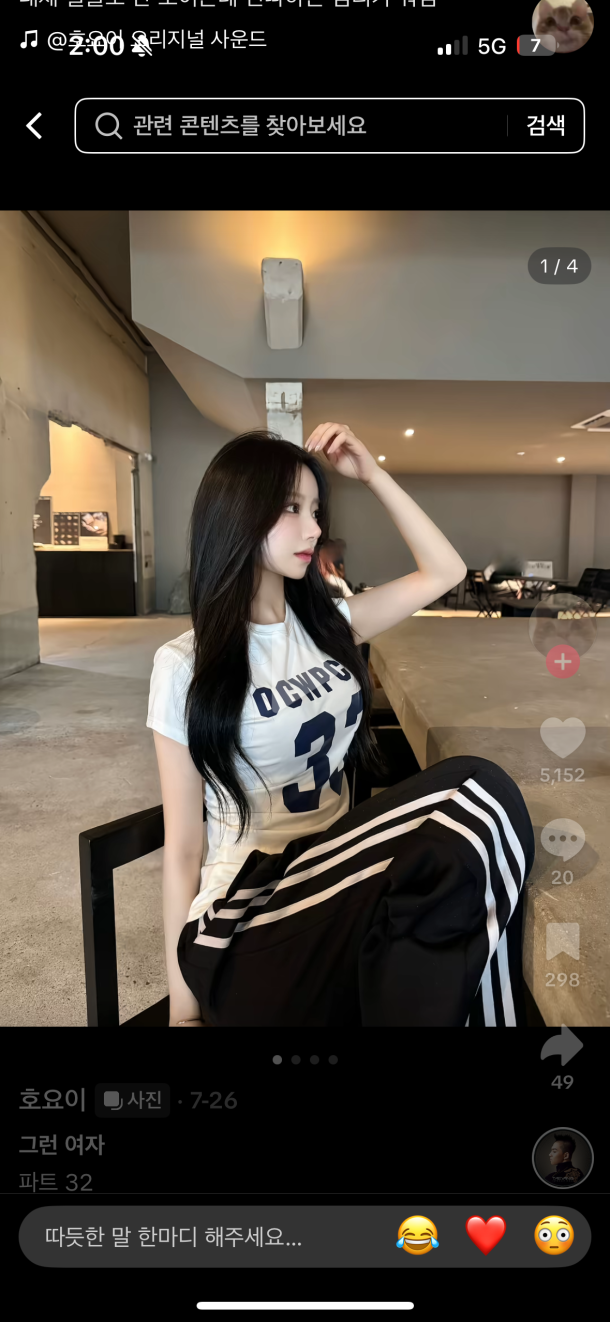Image resolution: width=610 pixels, height=1322 pixels.
Task: Tap the 검색 search button
Action: 545,126
